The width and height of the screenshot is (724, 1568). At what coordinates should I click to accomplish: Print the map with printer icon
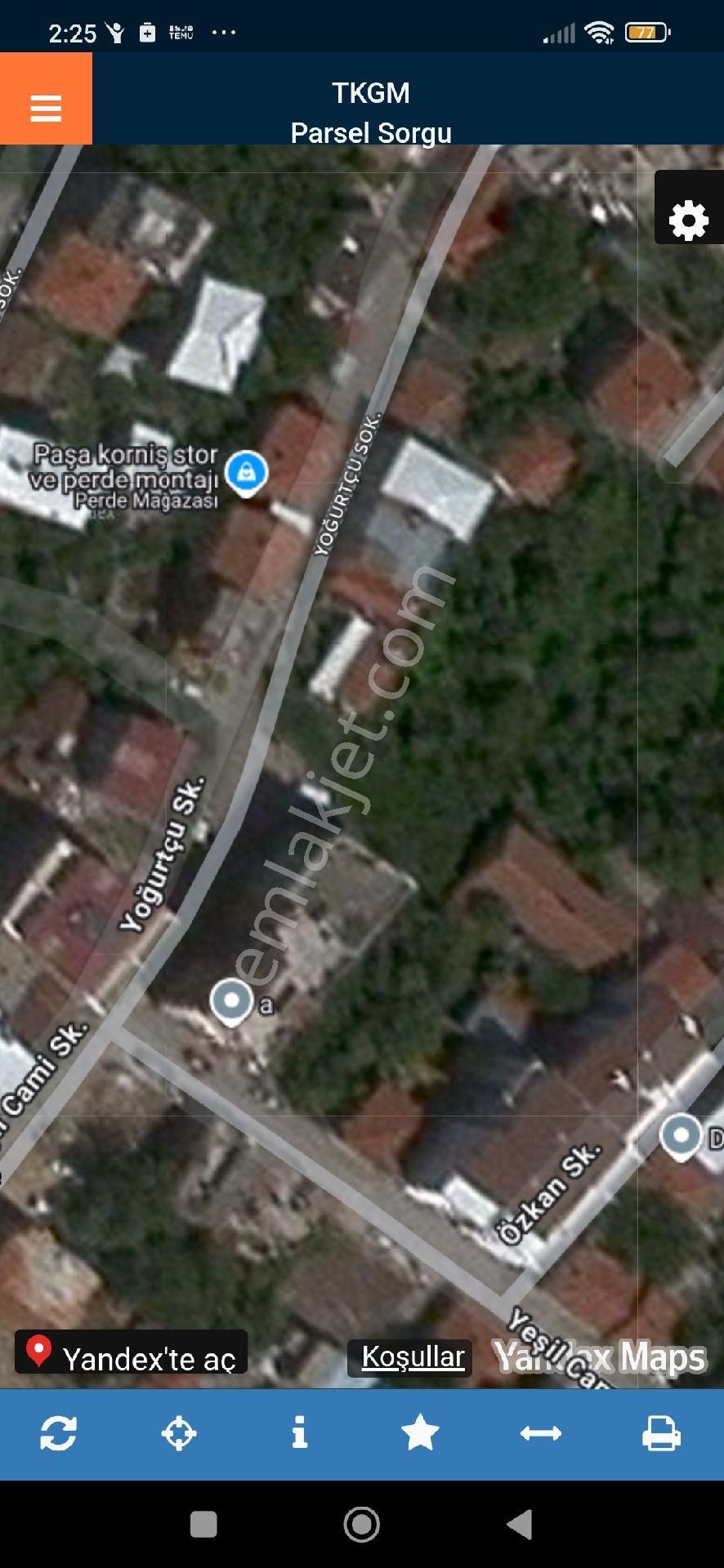click(661, 1433)
